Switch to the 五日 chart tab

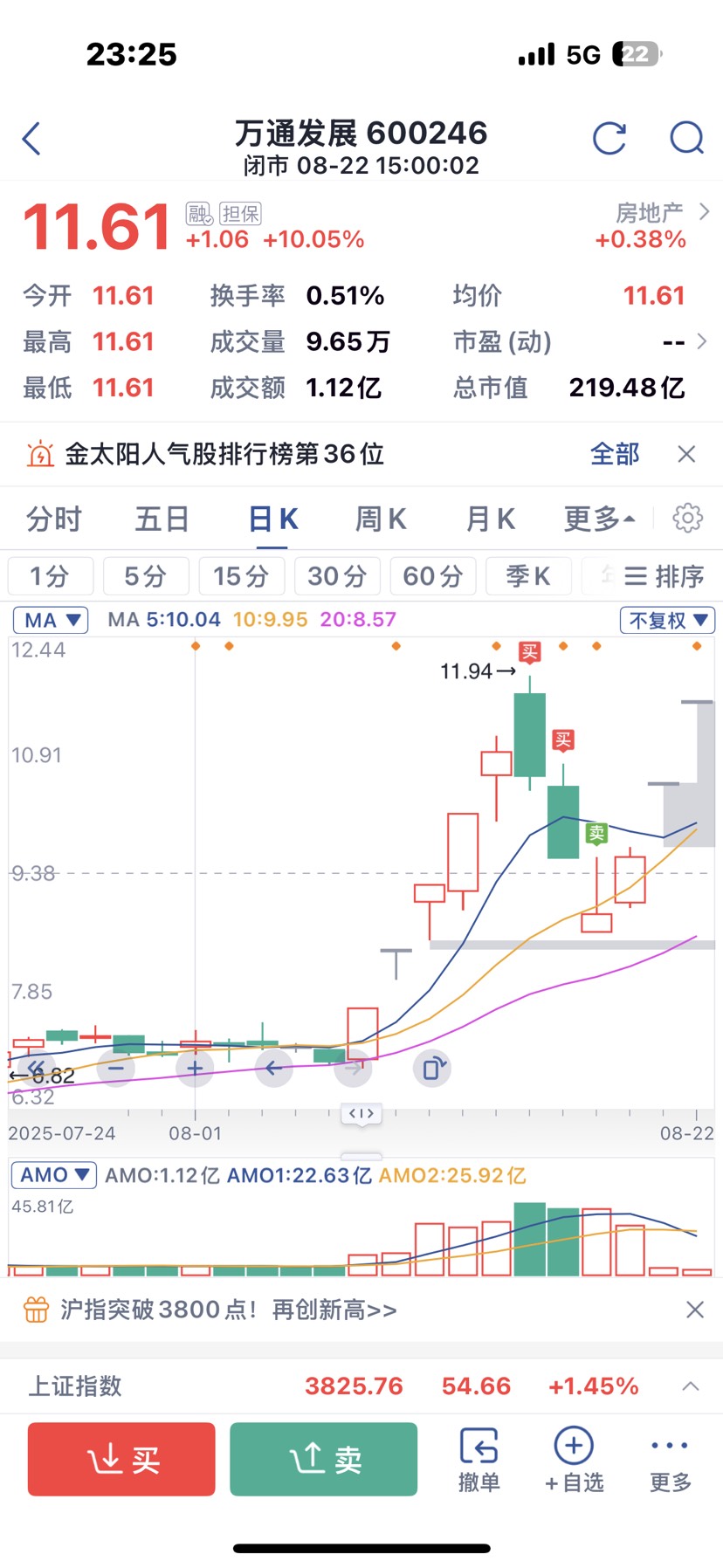pos(162,519)
